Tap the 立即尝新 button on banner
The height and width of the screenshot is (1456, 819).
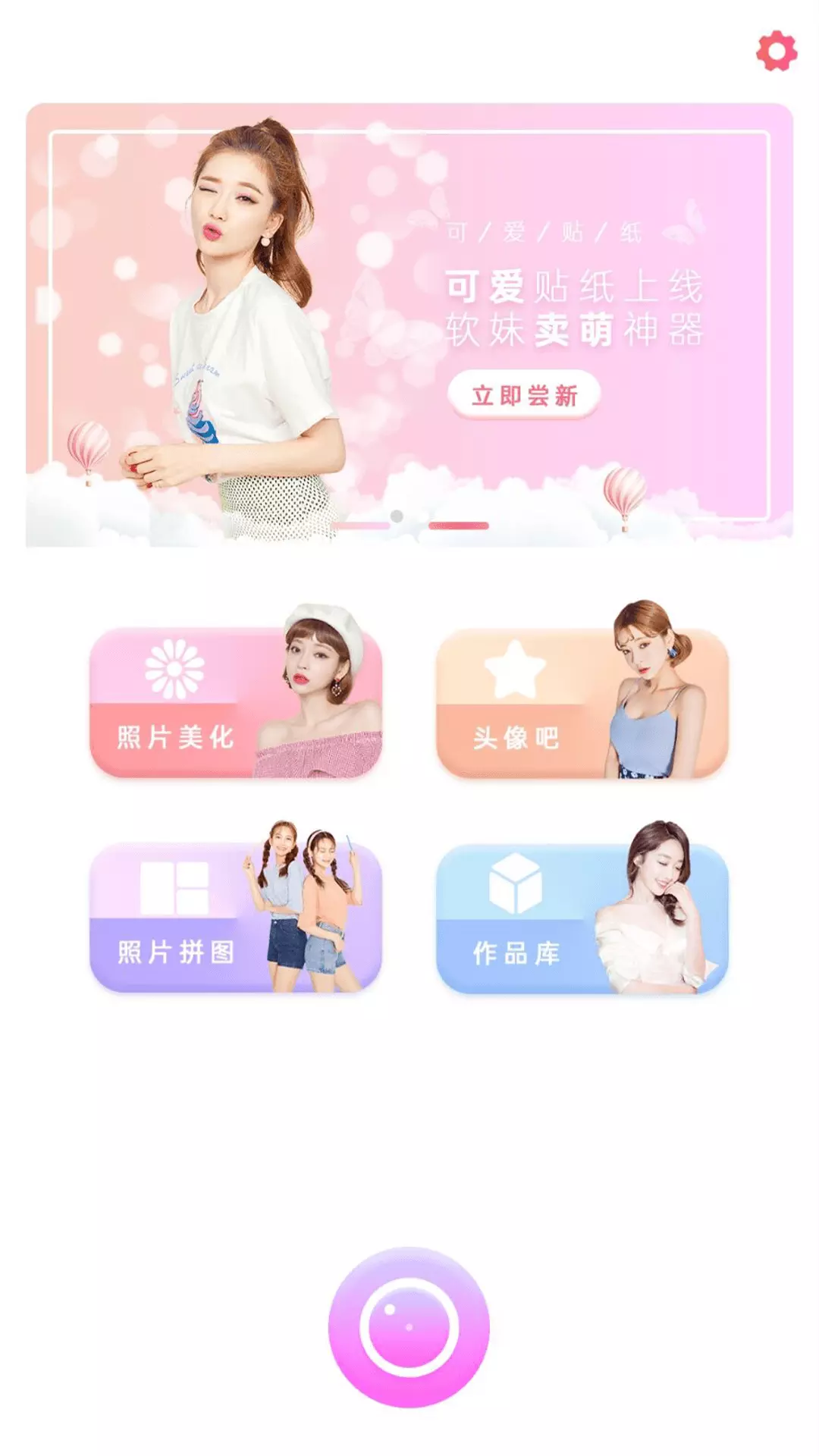pyautogui.click(x=525, y=395)
